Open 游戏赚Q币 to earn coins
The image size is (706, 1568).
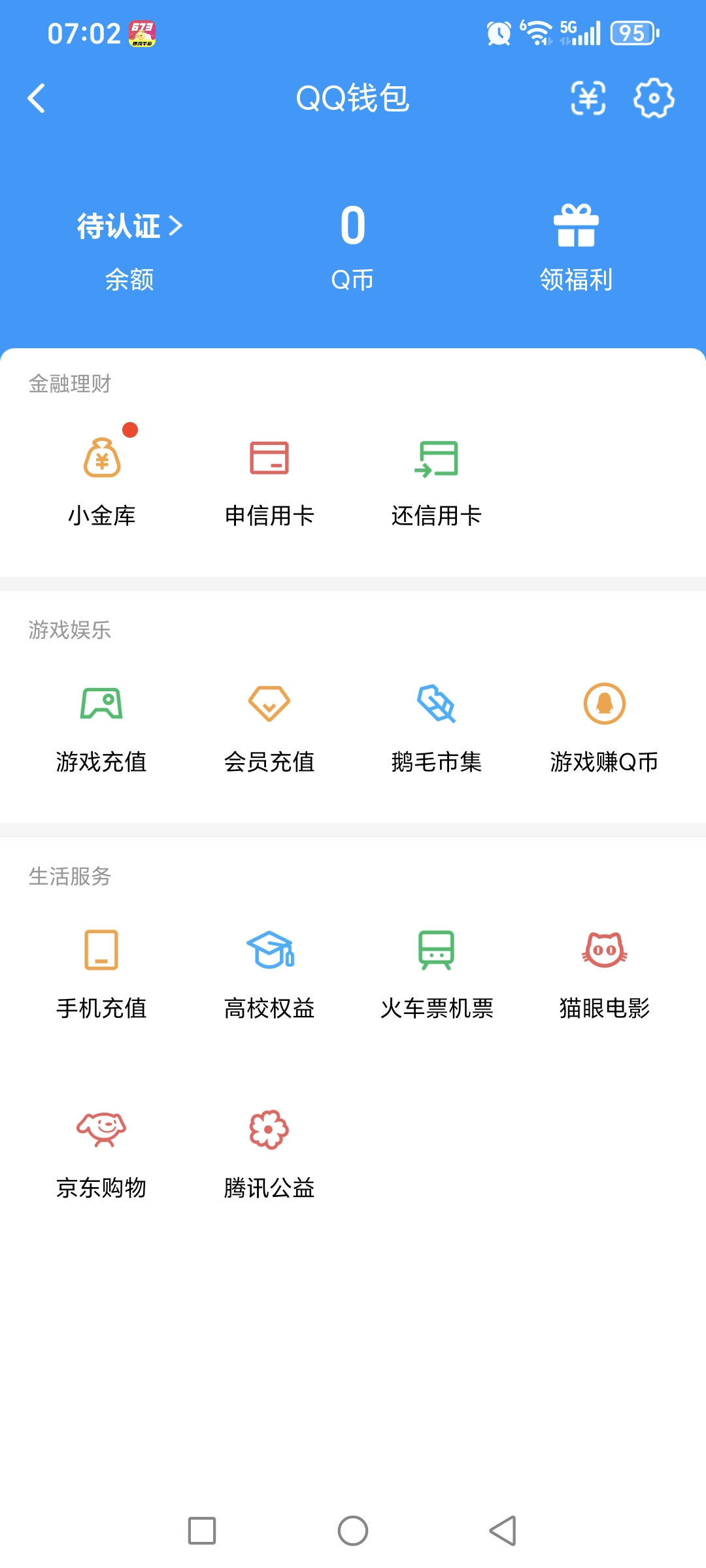click(x=604, y=727)
